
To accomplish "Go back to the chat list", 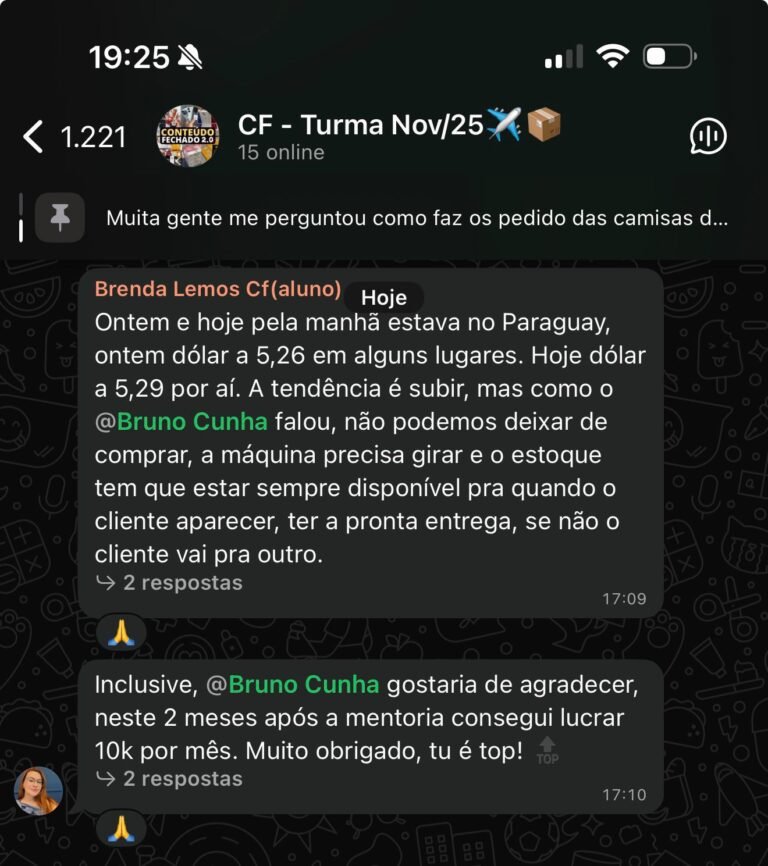I will (x=34, y=137).
